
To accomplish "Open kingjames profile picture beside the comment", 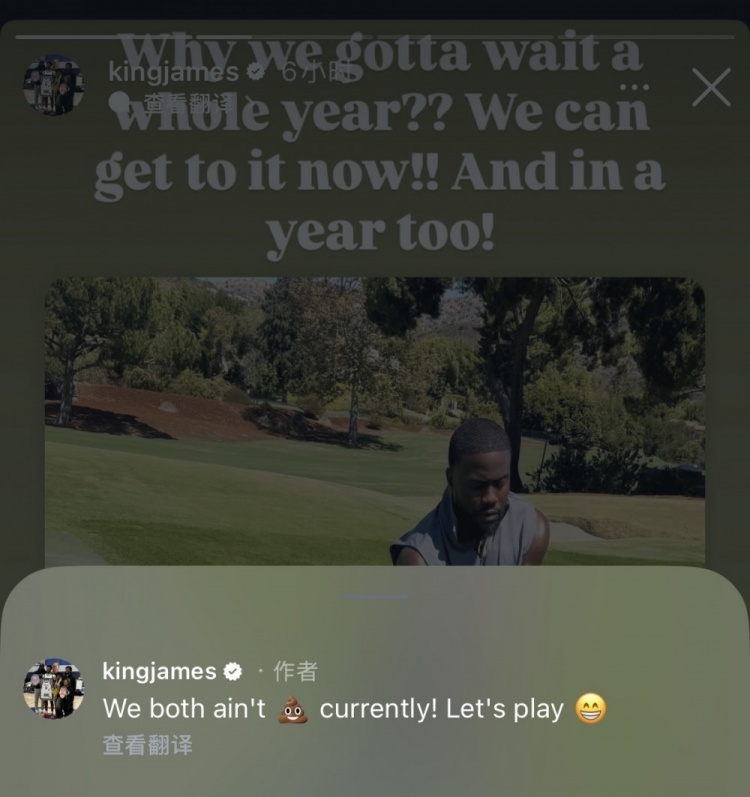I will [x=53, y=689].
